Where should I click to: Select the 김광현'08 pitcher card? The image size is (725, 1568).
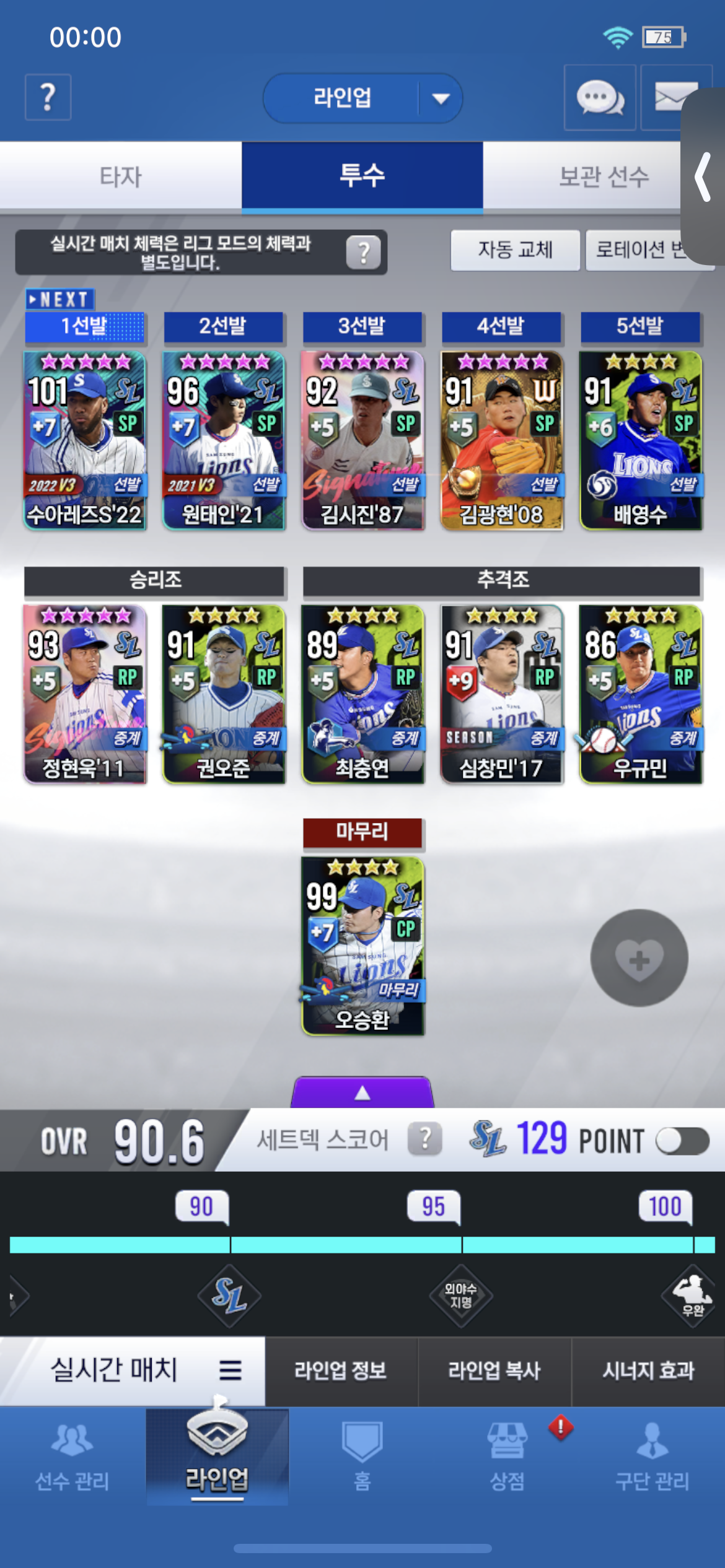point(502,440)
